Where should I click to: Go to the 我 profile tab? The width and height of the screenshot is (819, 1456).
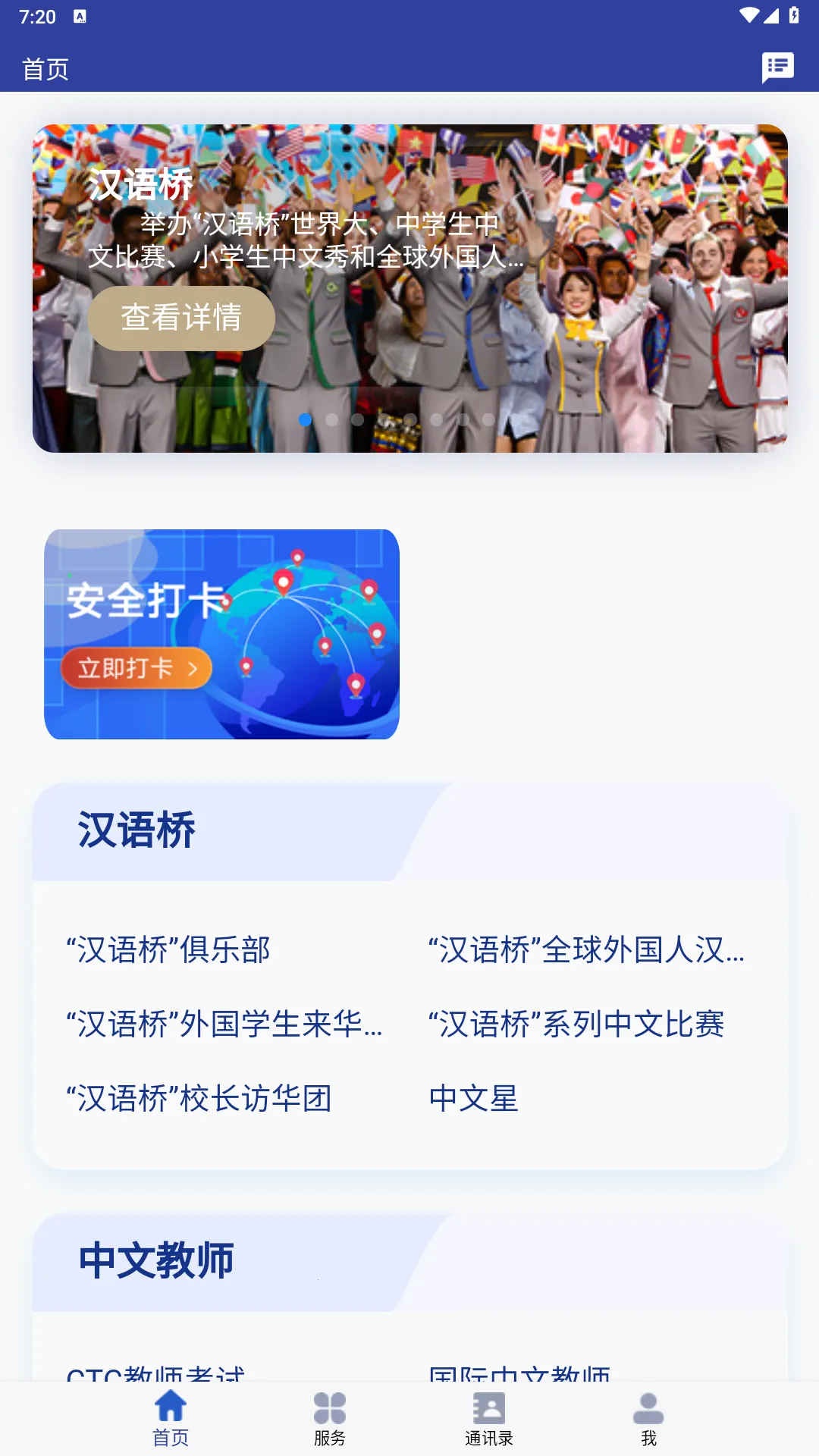[x=648, y=1419]
